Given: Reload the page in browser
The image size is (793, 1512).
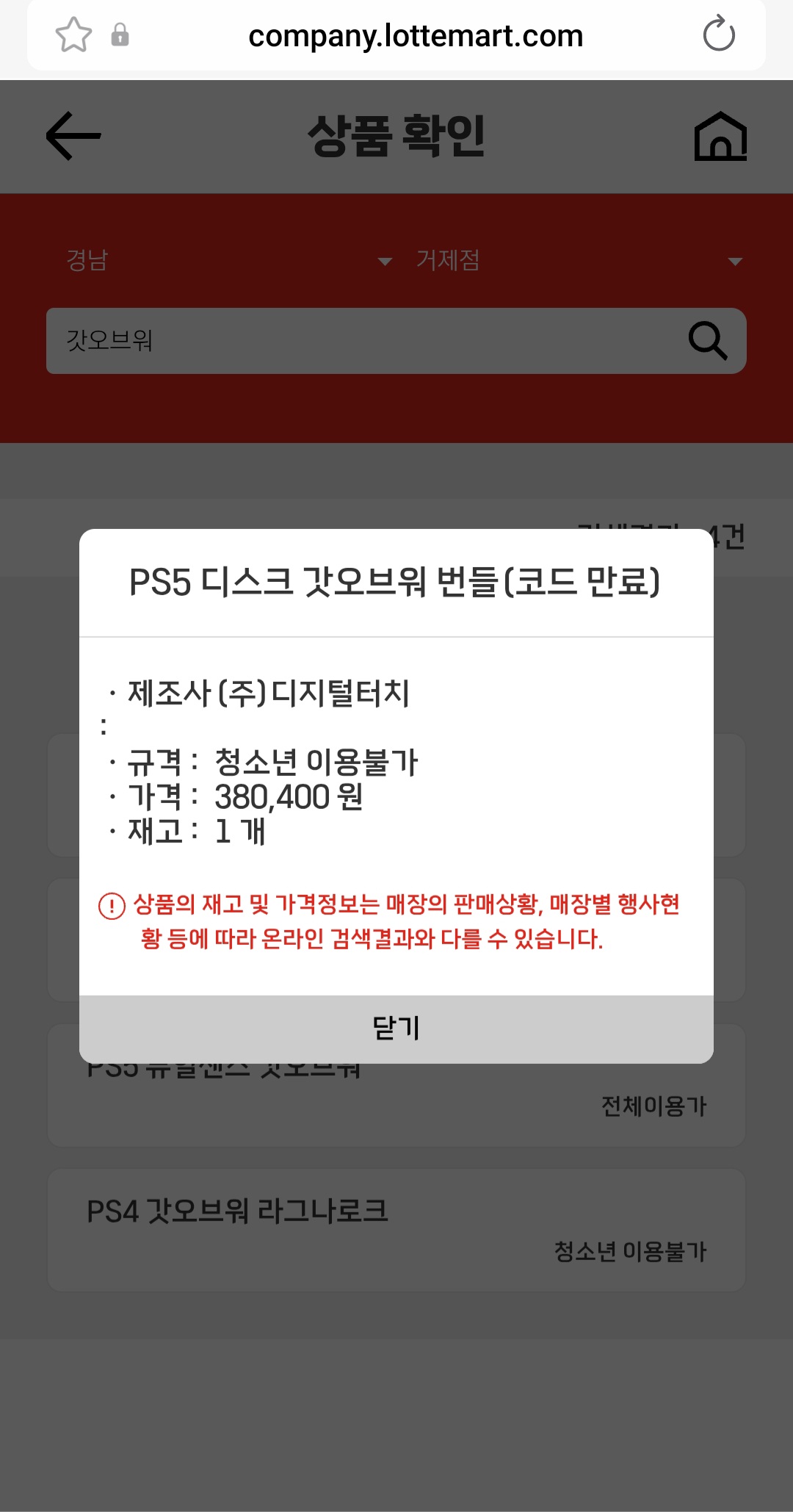Looking at the screenshot, I should 718,35.
